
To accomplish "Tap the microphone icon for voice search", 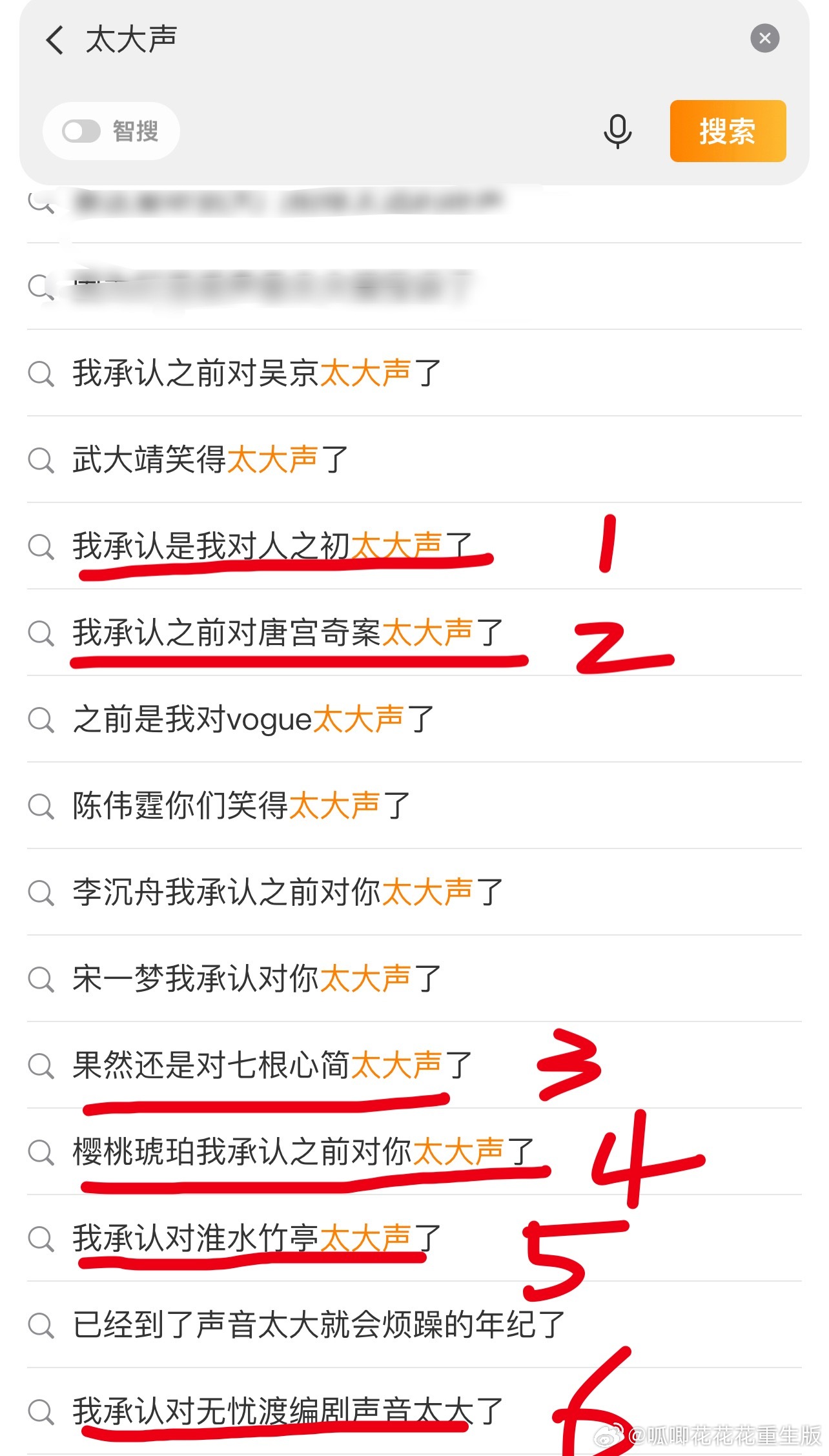I will (617, 131).
